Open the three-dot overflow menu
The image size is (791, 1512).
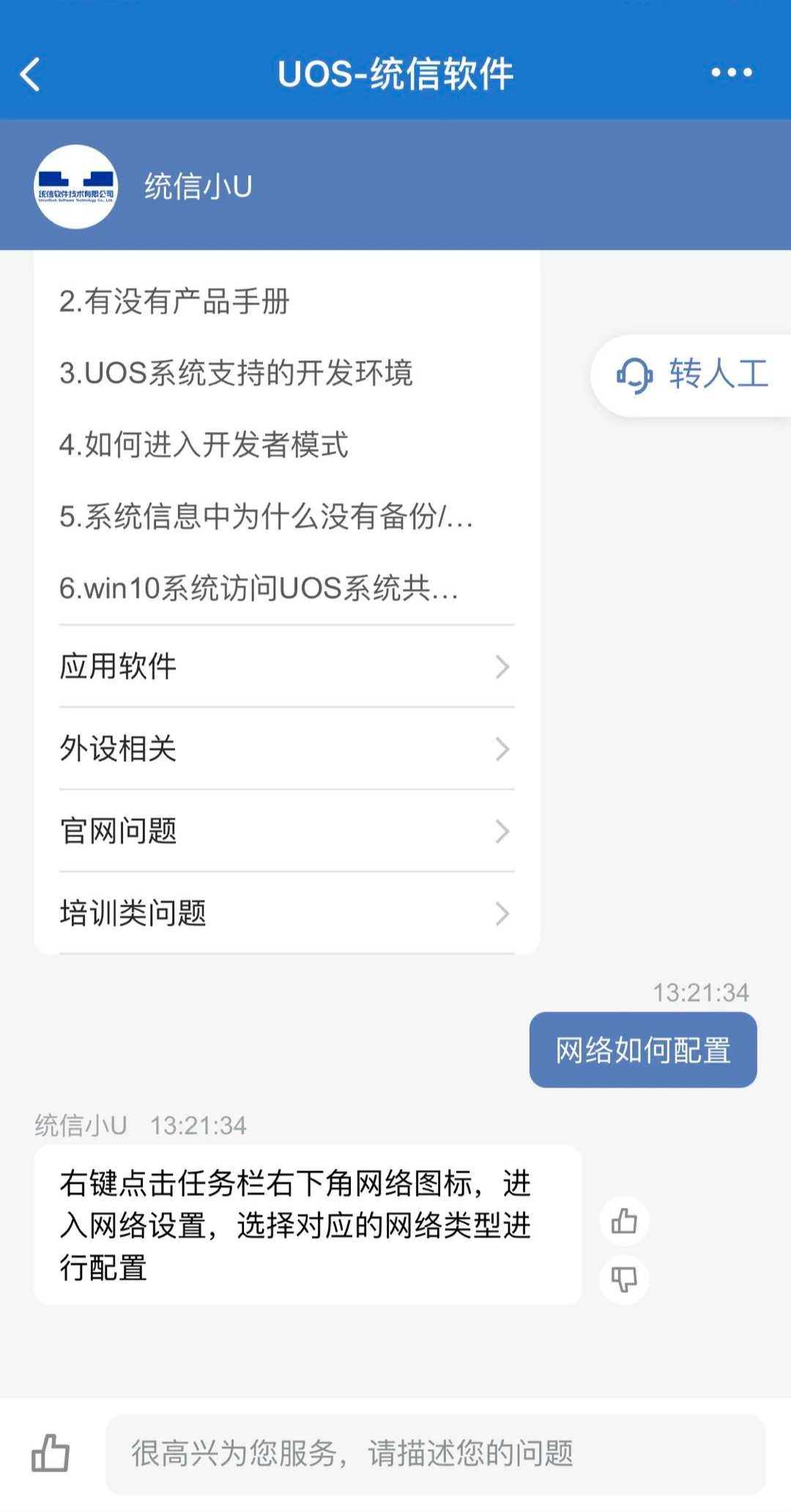732,73
